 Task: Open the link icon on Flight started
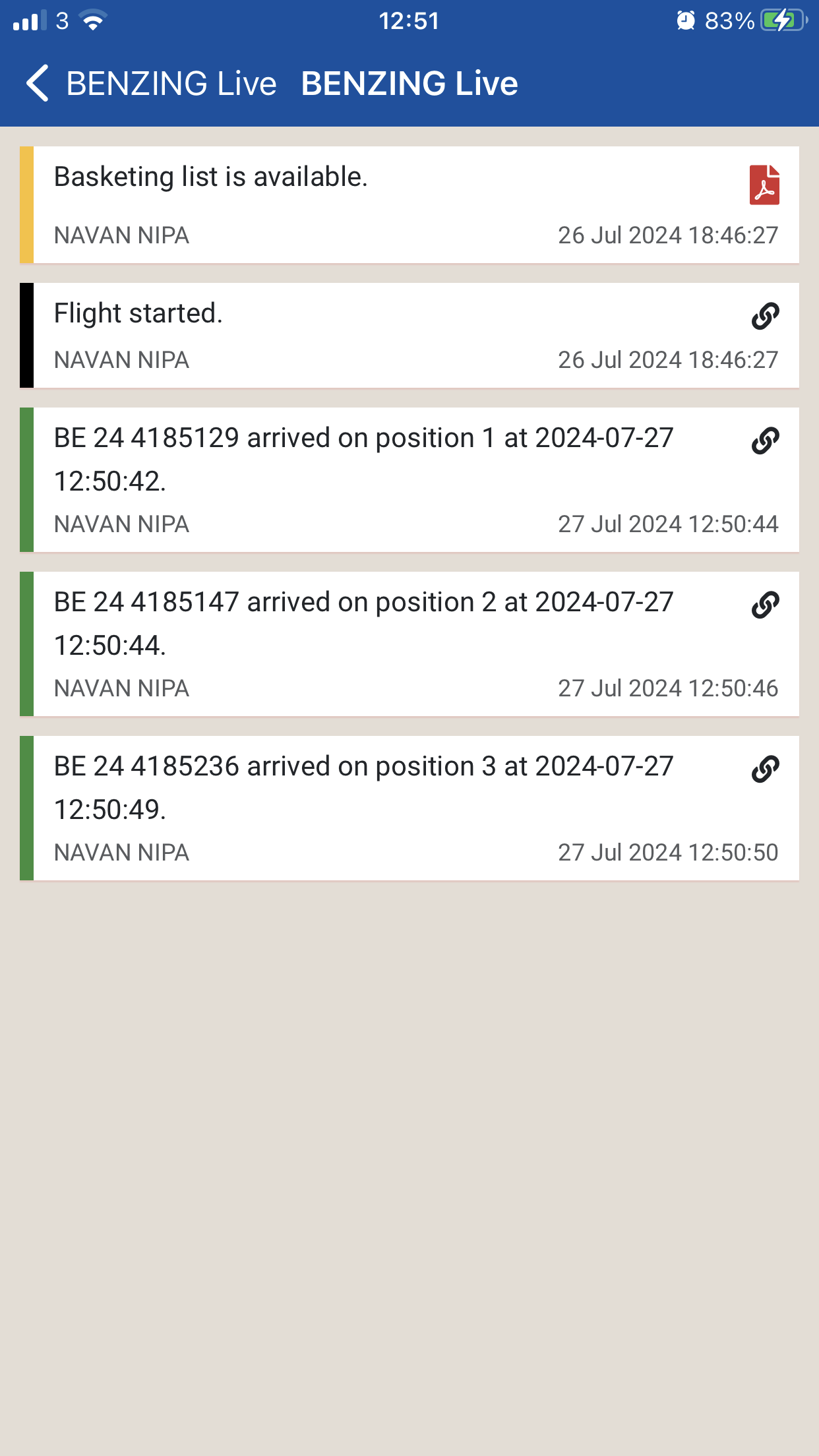click(765, 316)
